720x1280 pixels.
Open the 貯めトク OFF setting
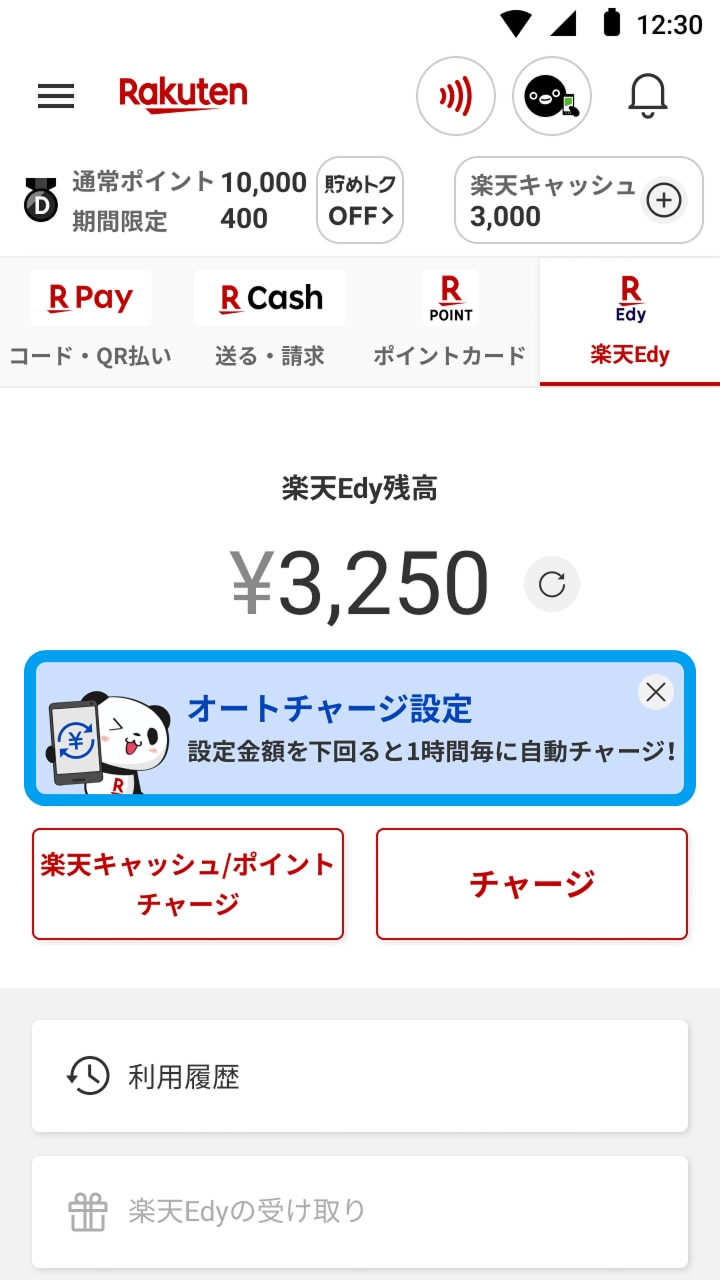(x=360, y=200)
